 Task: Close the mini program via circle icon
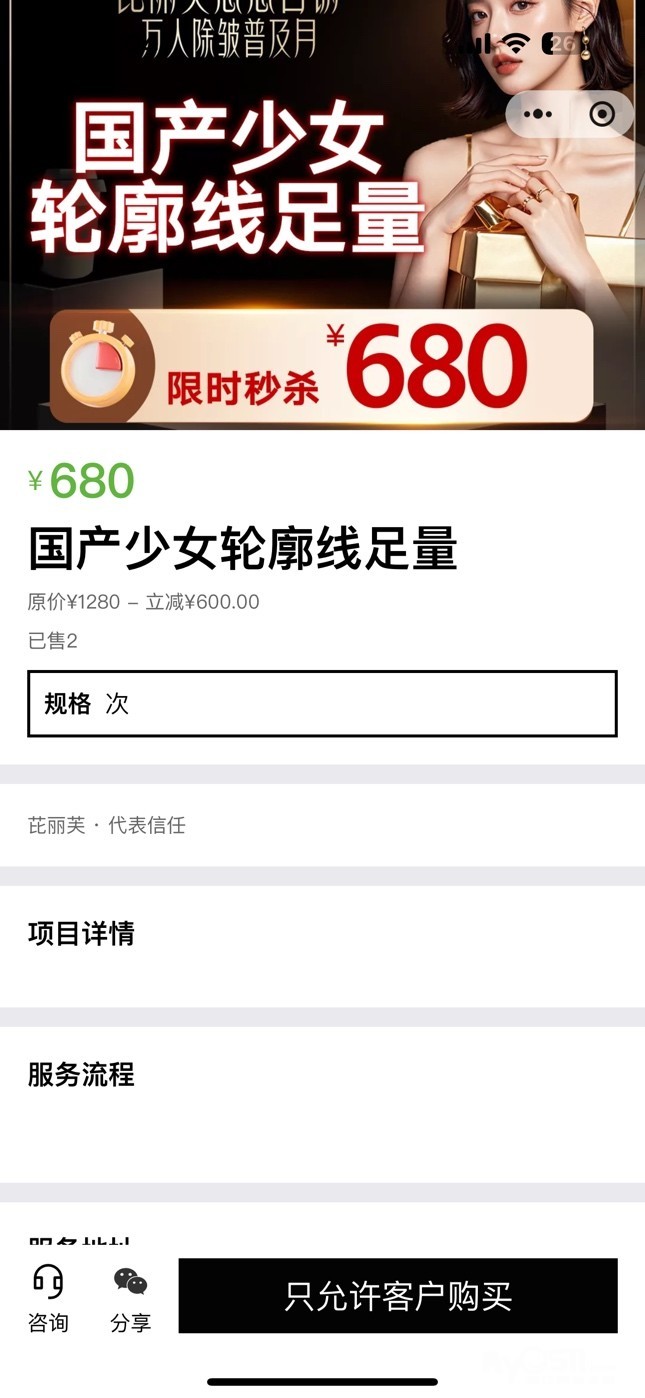pos(602,114)
